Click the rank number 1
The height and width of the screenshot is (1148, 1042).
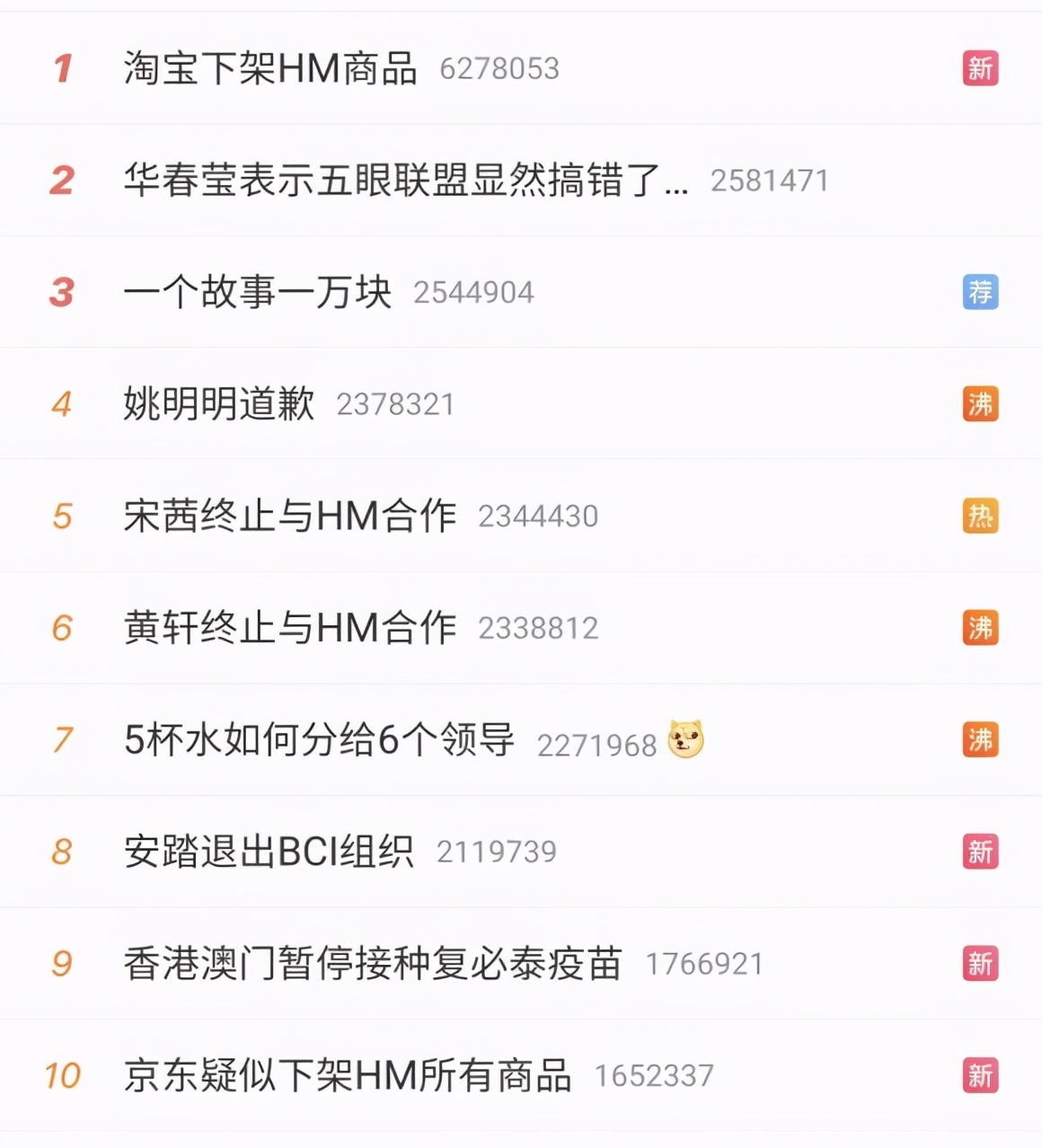62,66
